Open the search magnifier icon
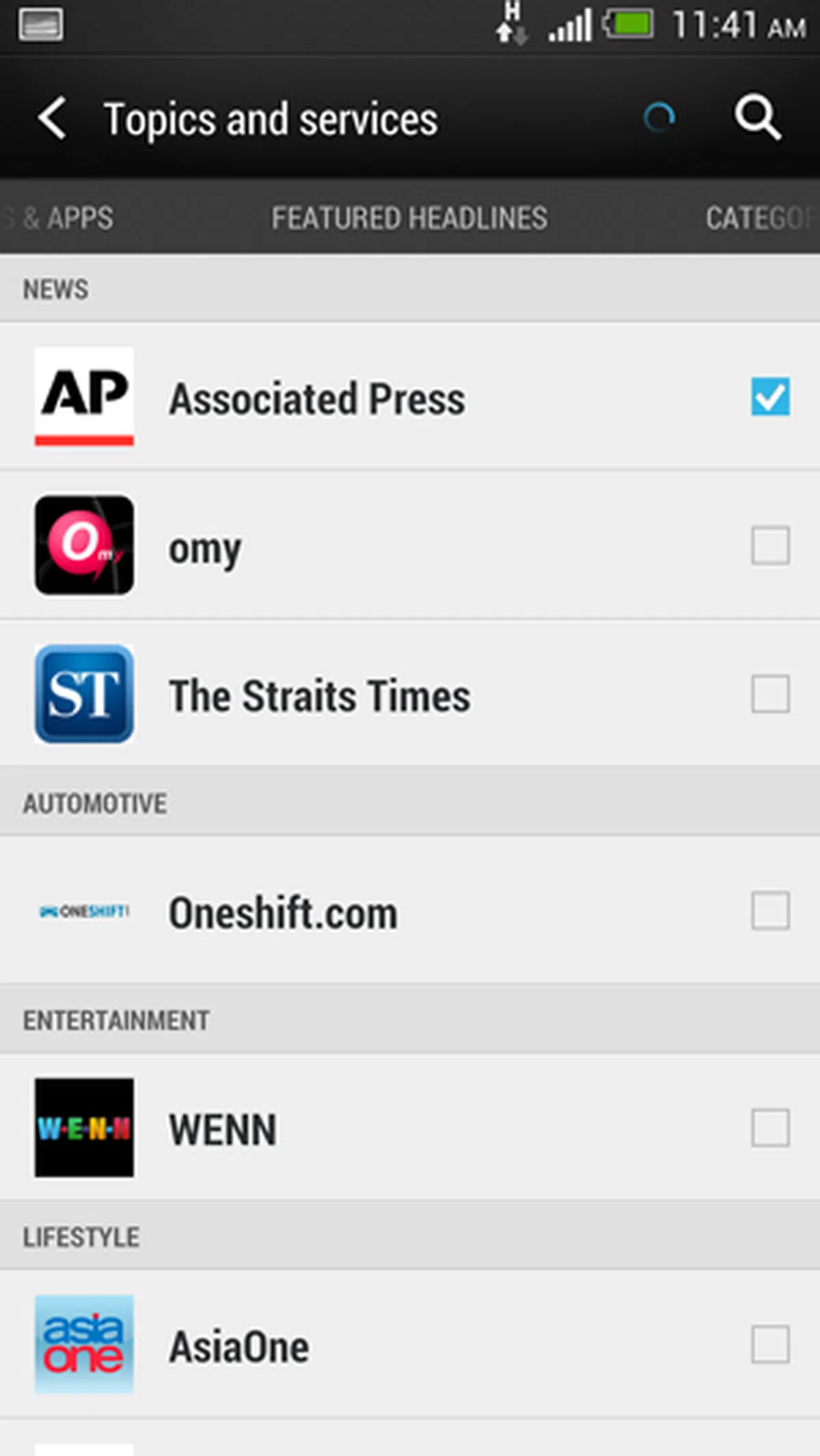This screenshot has height=1456, width=820. [x=757, y=118]
